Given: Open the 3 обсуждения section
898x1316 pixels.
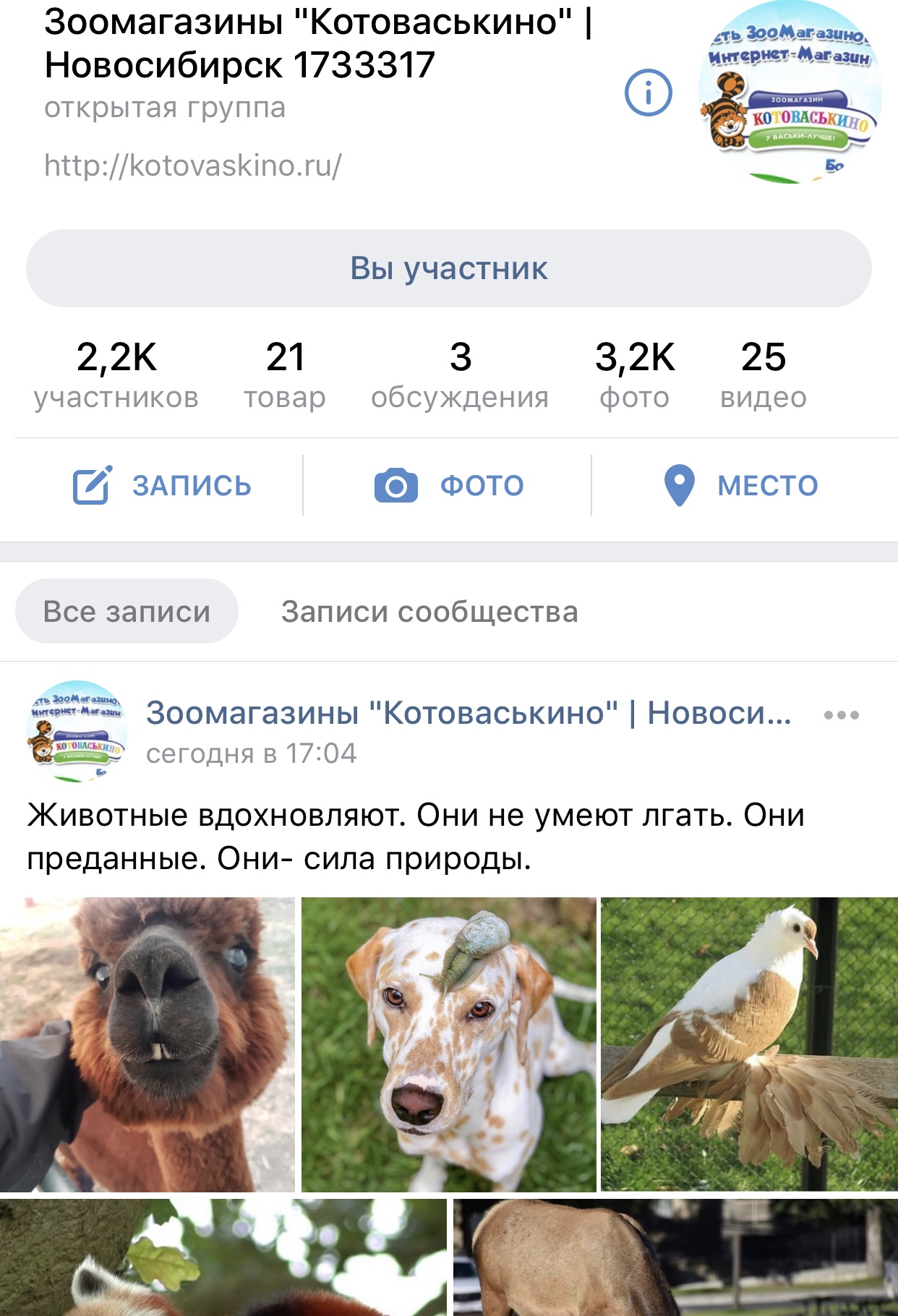Looking at the screenshot, I should click(460, 375).
